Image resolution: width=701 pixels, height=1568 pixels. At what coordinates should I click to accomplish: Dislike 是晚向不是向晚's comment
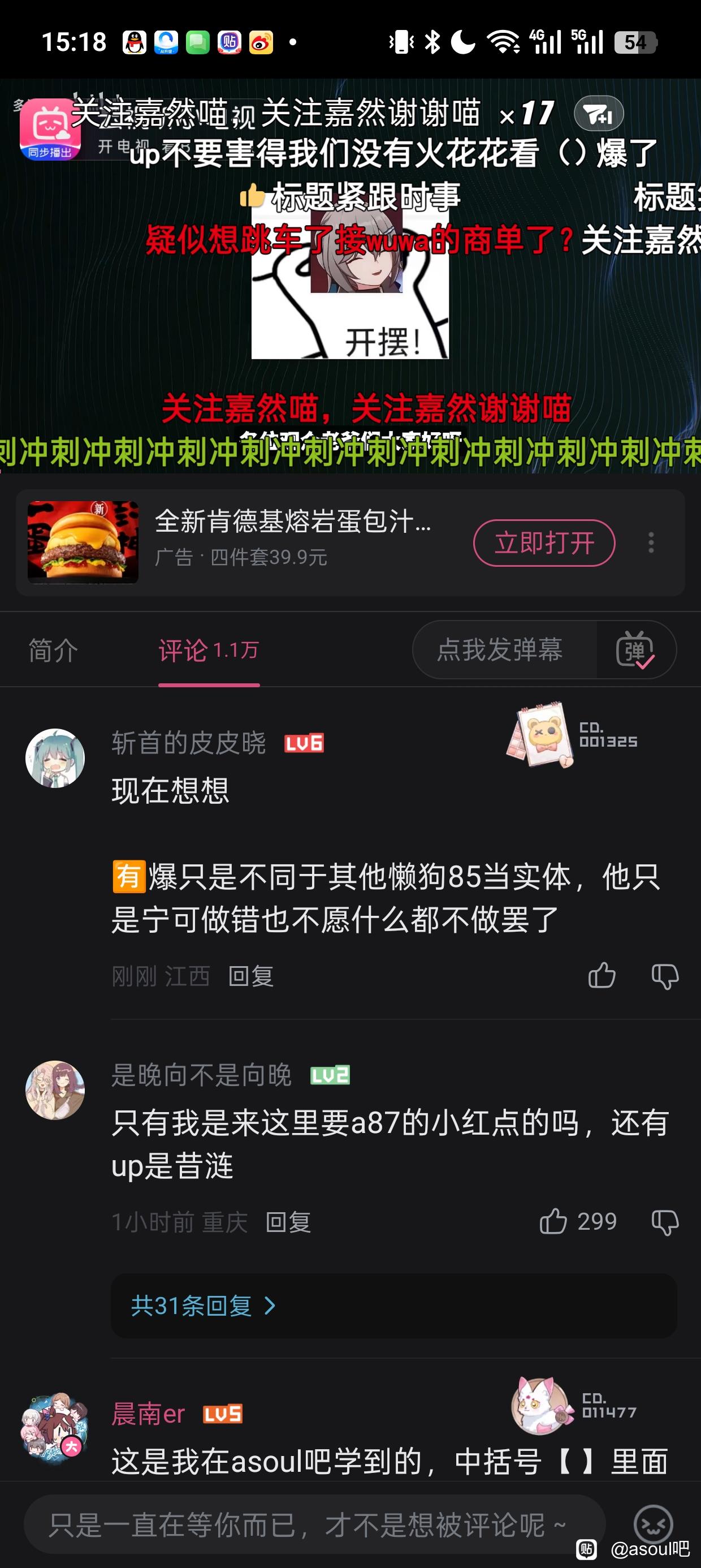[x=664, y=1222]
